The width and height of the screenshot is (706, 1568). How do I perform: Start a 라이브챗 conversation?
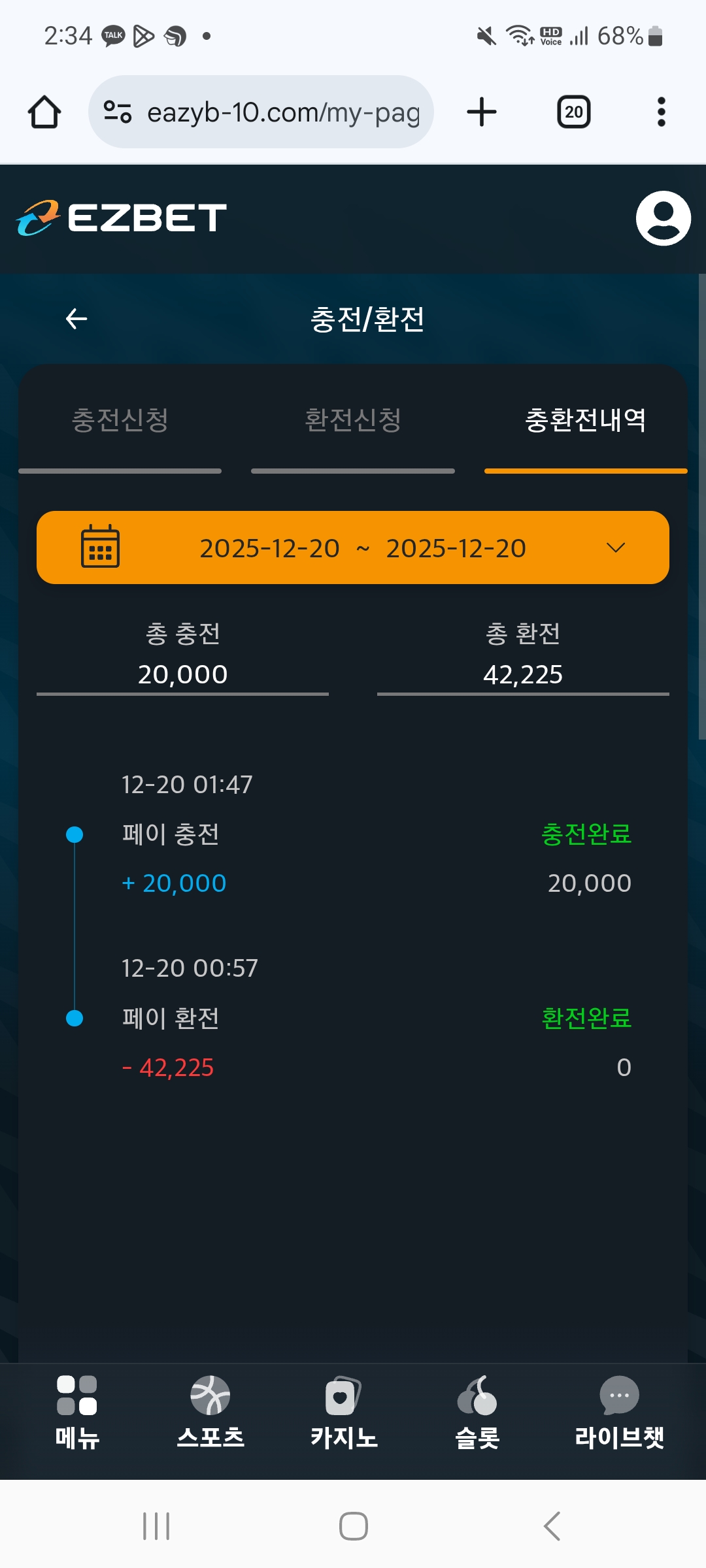point(619,1411)
